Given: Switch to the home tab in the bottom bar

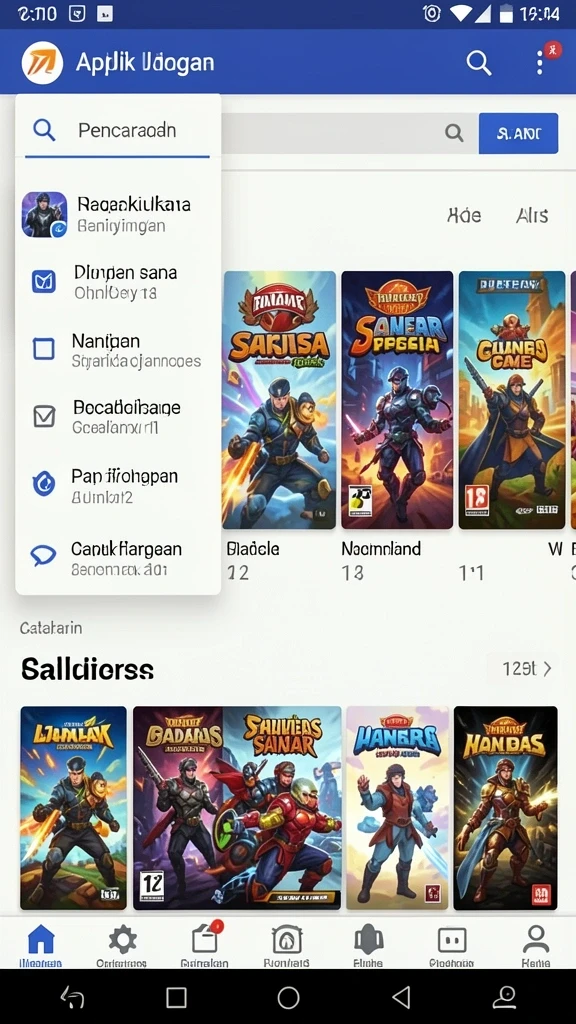Looking at the screenshot, I should tap(40, 944).
